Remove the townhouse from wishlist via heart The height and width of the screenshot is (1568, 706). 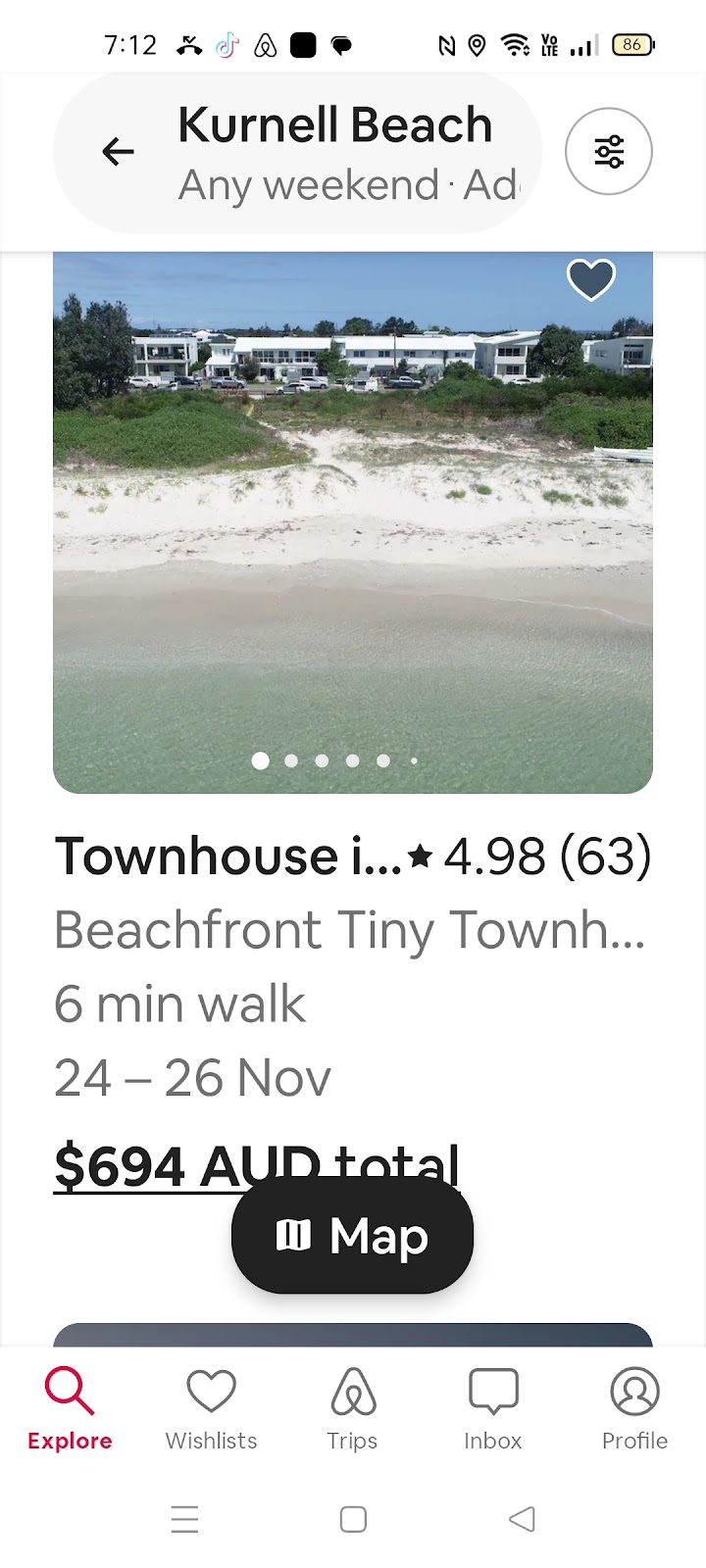[590, 280]
